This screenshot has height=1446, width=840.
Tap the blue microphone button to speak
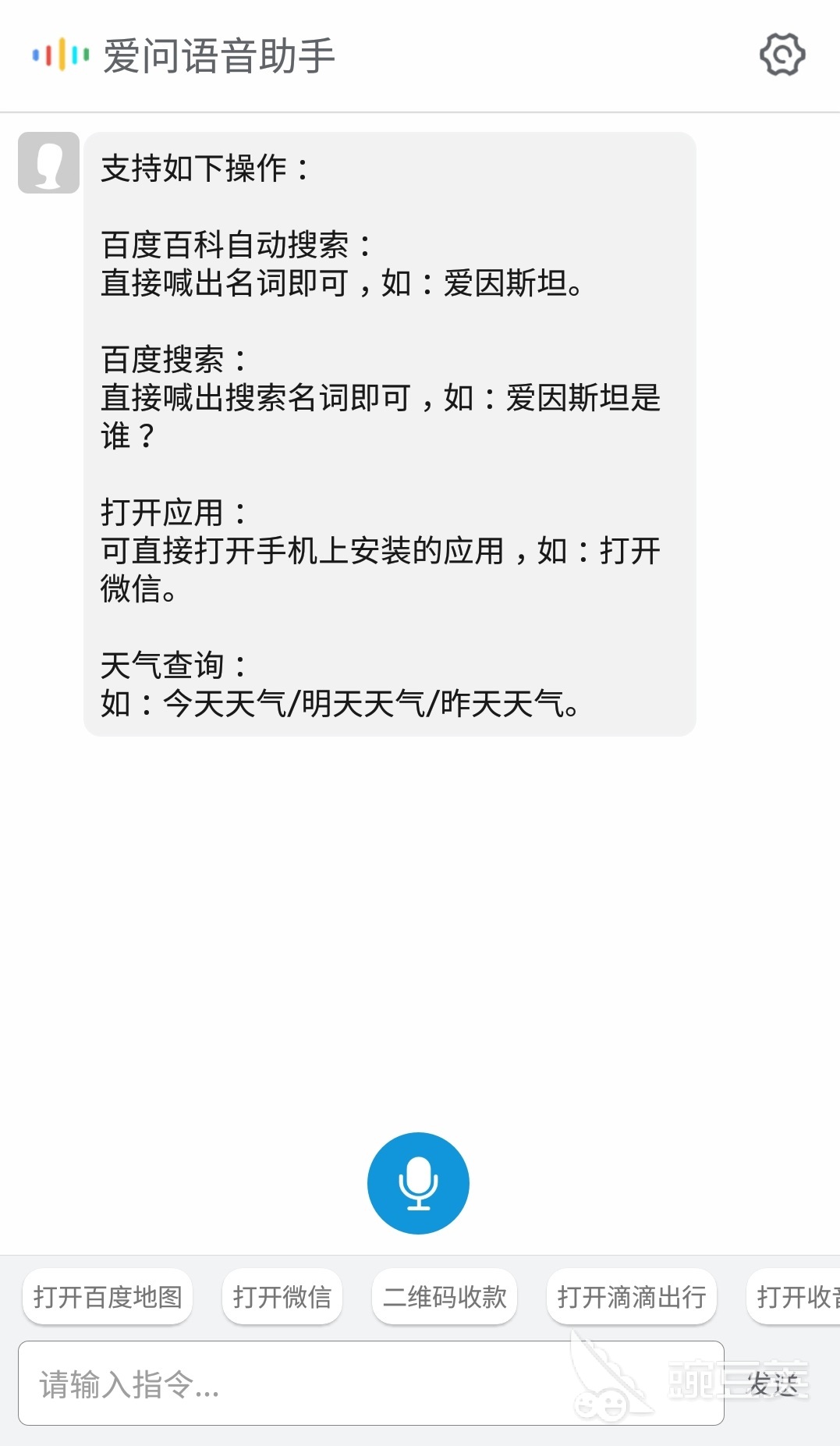pos(419,1182)
